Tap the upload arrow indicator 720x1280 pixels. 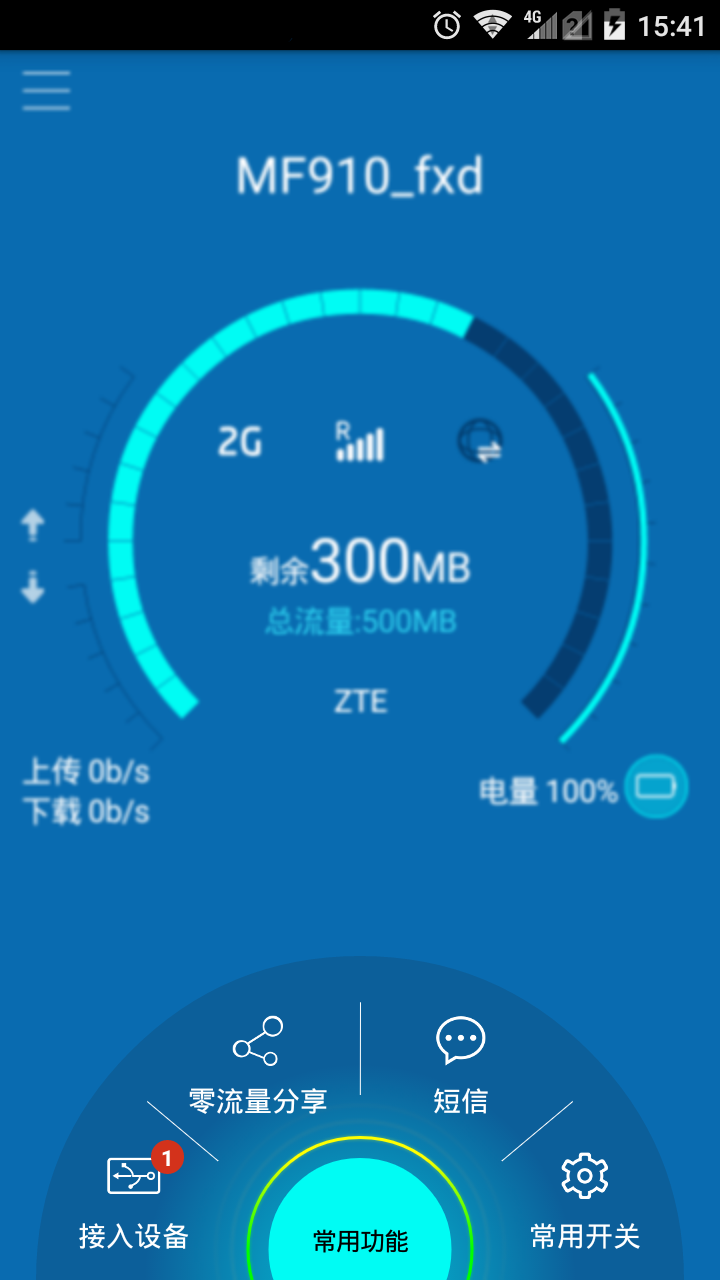click(32, 525)
